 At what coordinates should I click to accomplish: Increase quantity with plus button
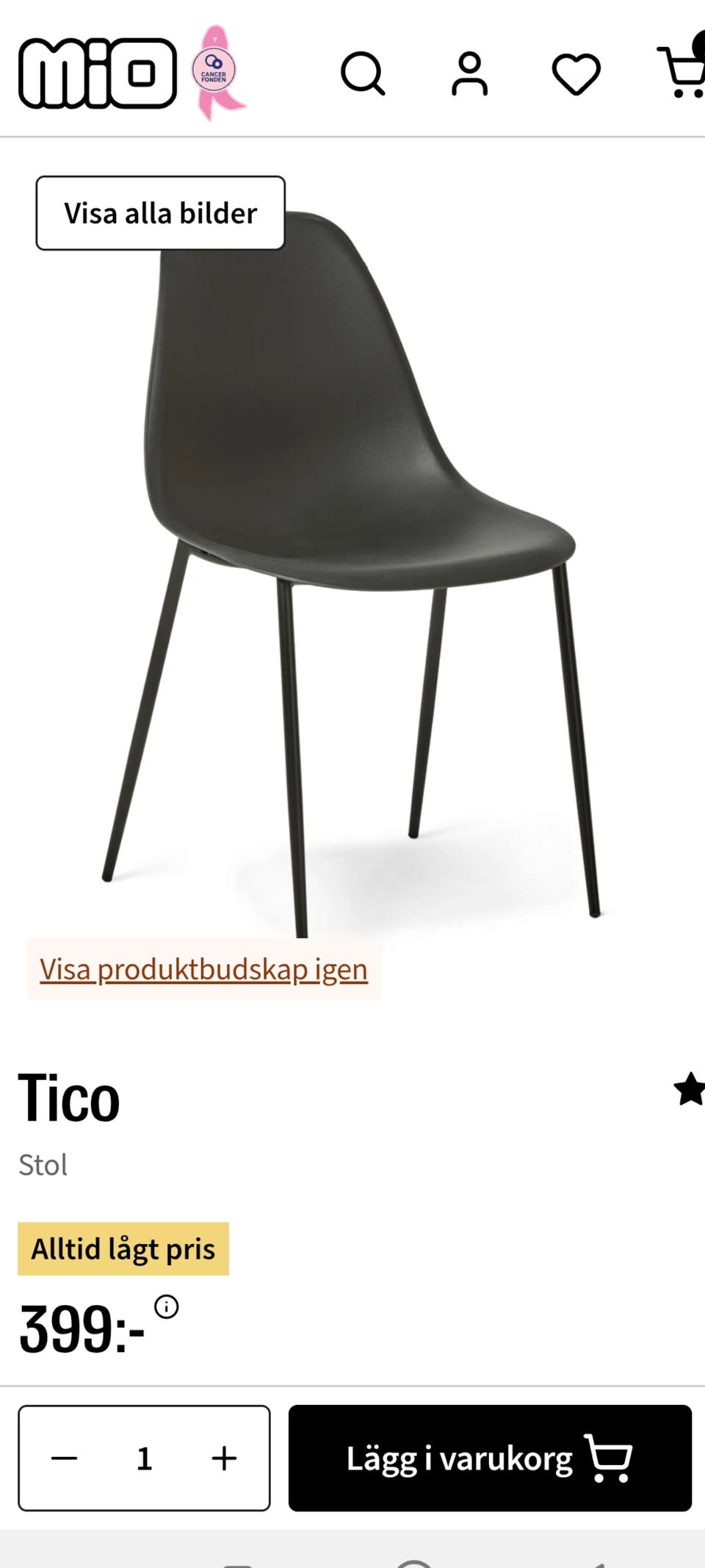(x=224, y=1458)
